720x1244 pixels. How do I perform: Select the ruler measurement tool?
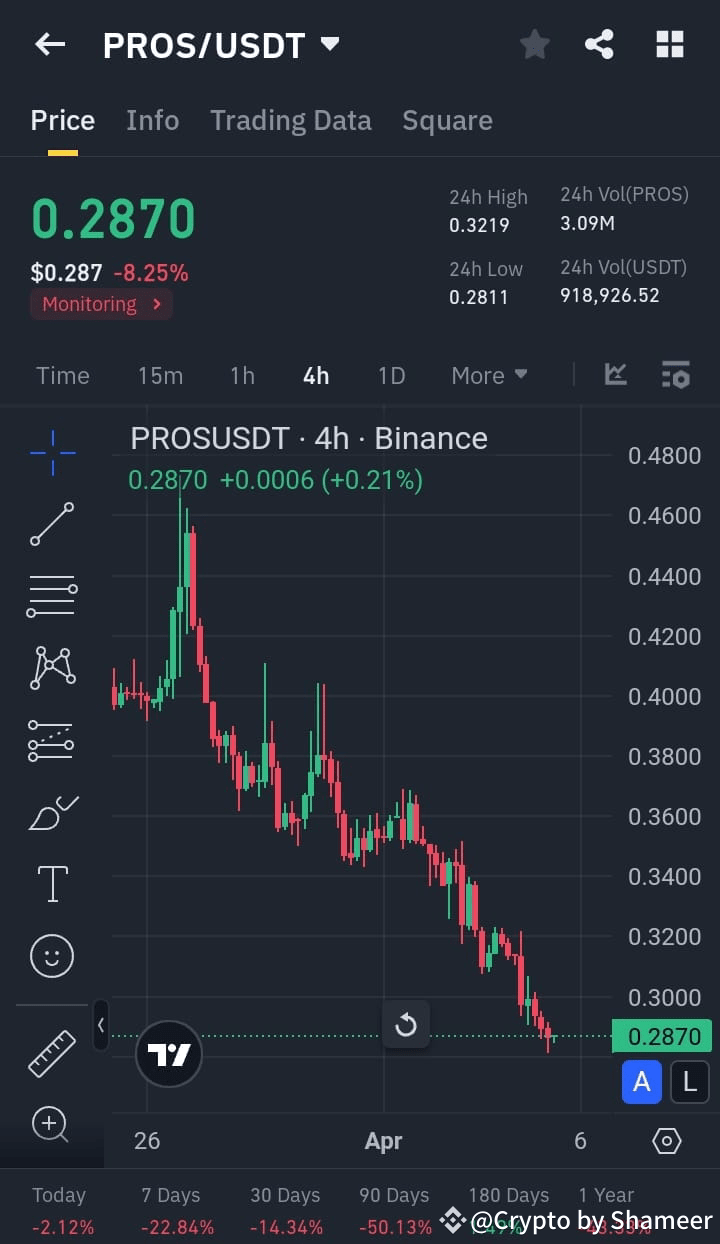[50, 1052]
